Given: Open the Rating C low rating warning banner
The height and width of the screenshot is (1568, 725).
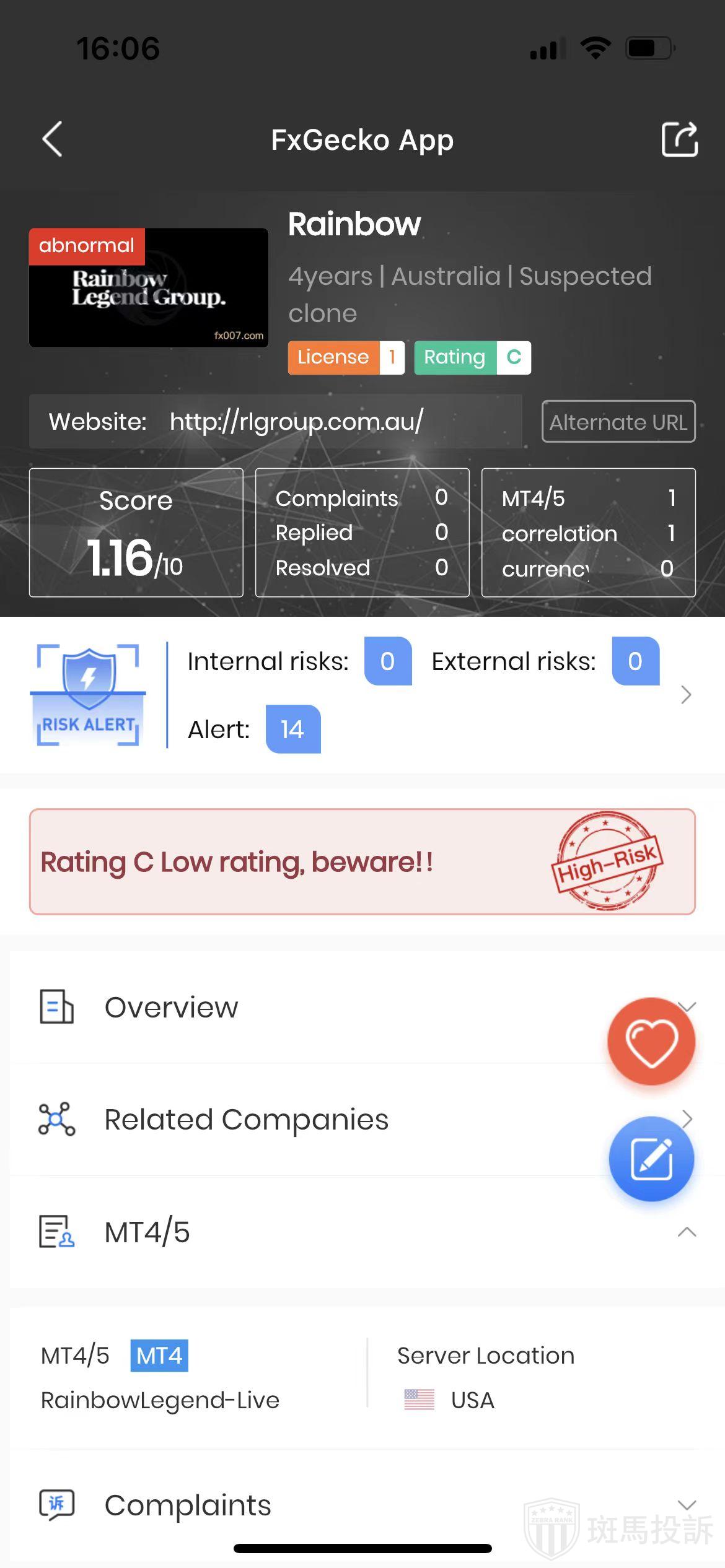Looking at the screenshot, I should point(362,861).
